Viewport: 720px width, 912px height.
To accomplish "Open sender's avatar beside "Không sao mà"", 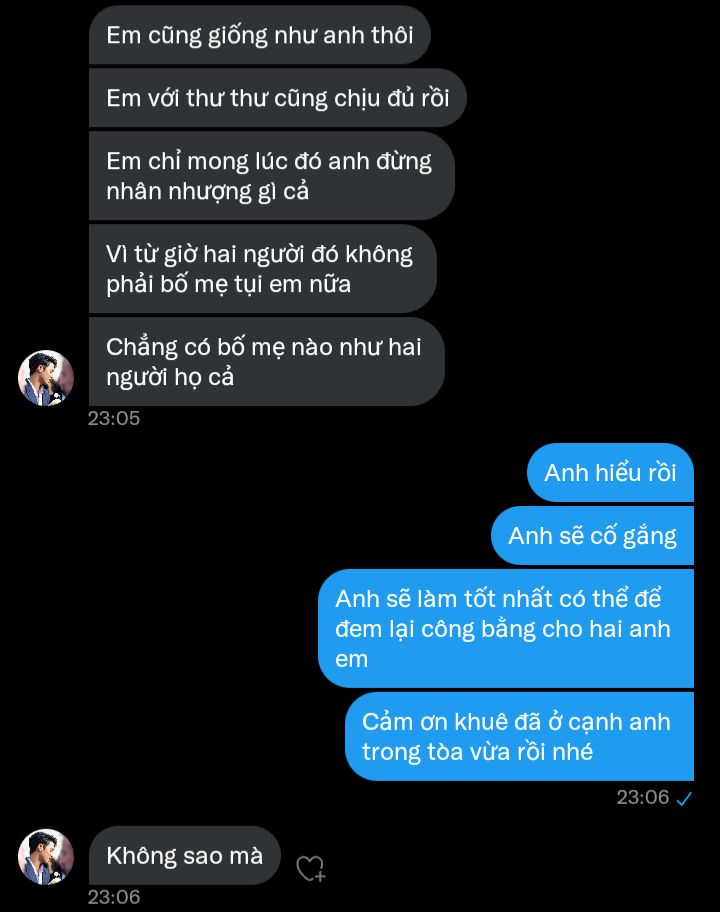I will pos(46,857).
